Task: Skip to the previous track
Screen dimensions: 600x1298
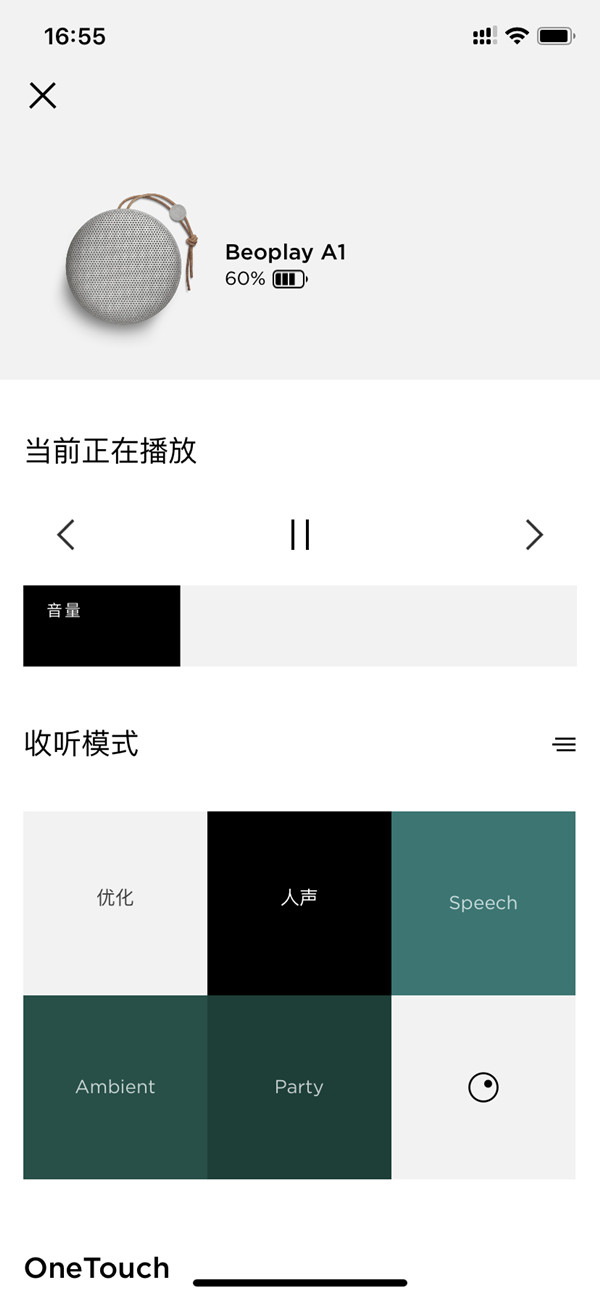Action: [66, 535]
